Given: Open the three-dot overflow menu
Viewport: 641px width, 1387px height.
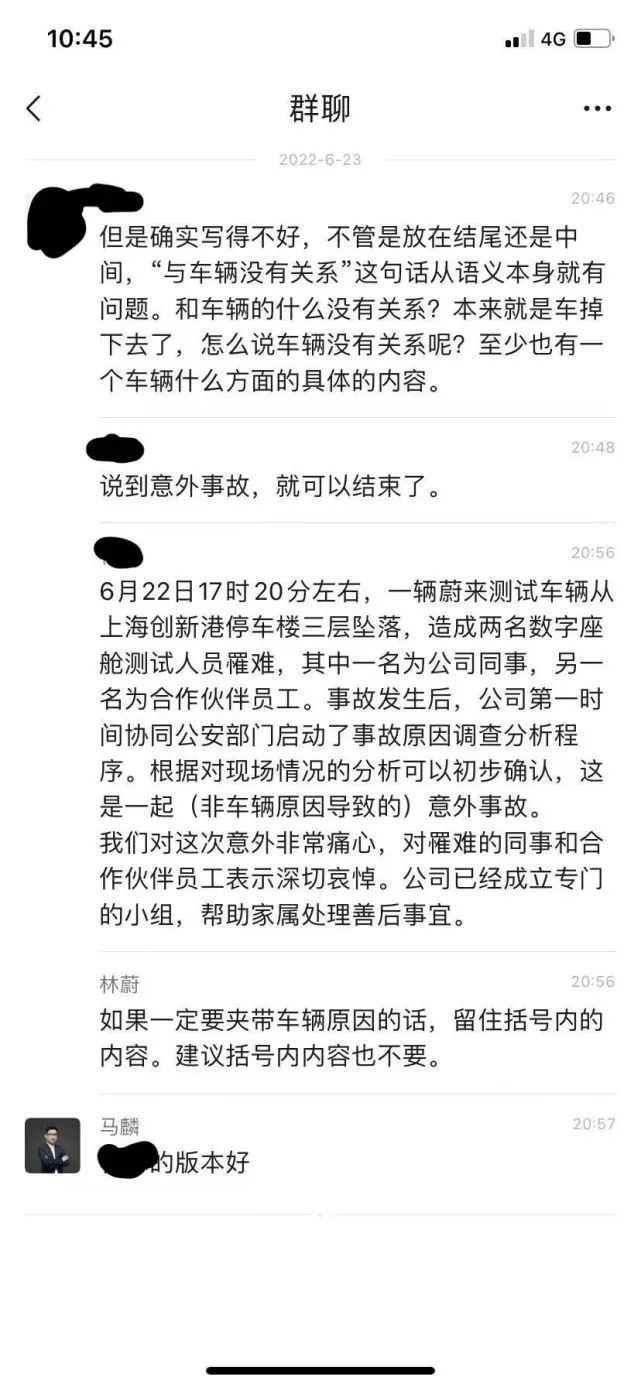Looking at the screenshot, I should tap(597, 109).
